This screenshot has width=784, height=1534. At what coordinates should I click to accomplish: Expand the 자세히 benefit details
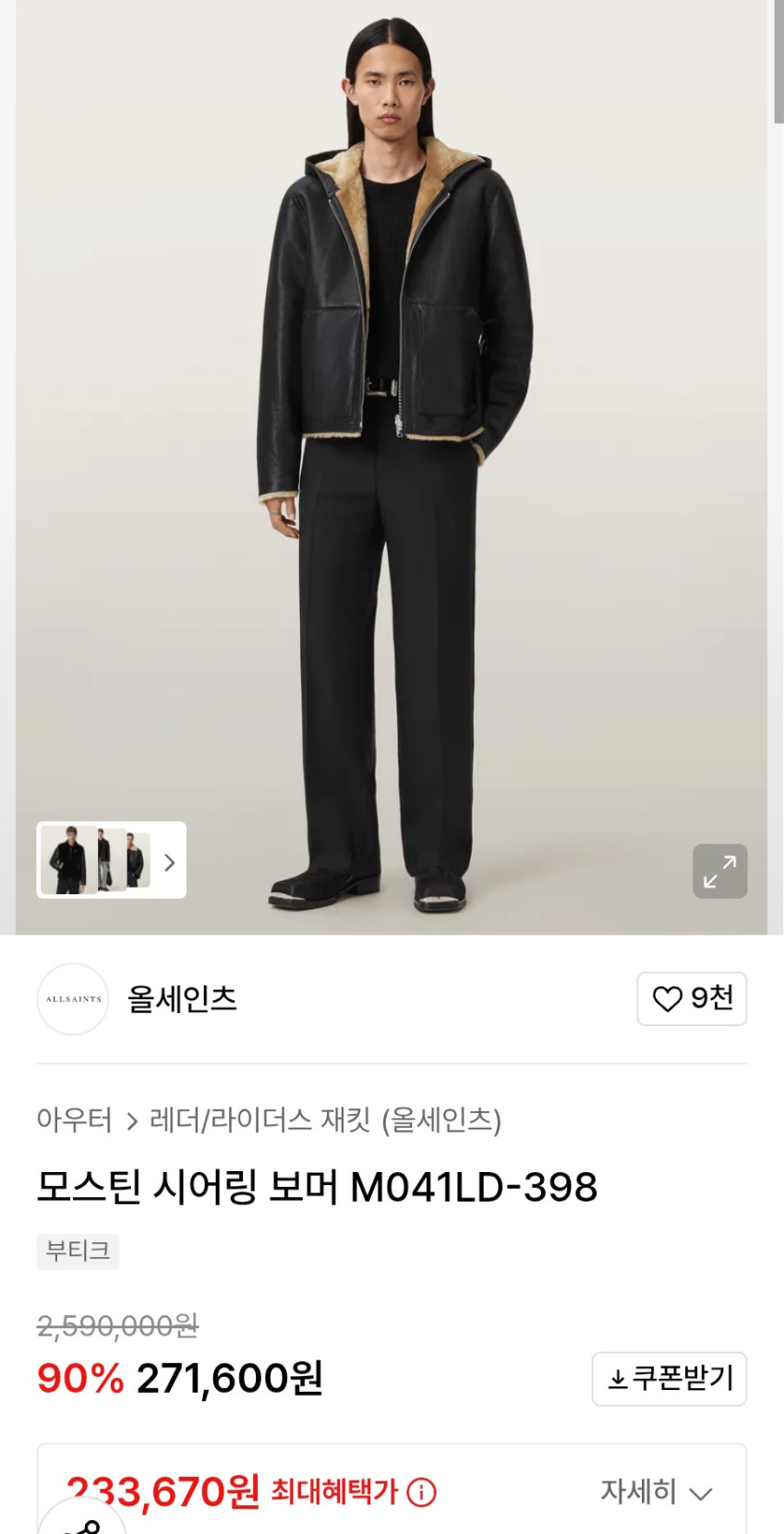[656, 1492]
